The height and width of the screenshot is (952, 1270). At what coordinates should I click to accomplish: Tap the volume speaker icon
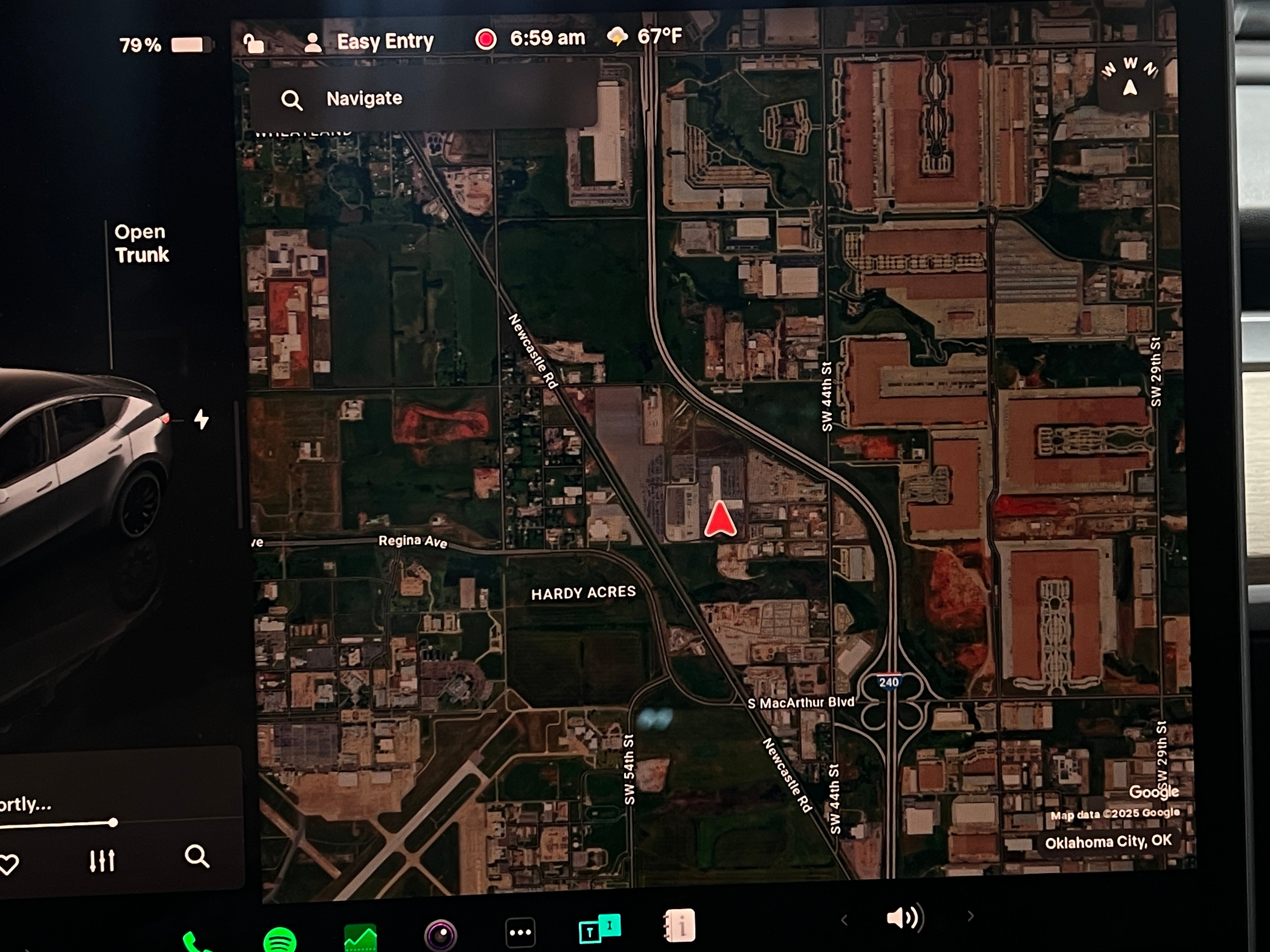(x=904, y=918)
